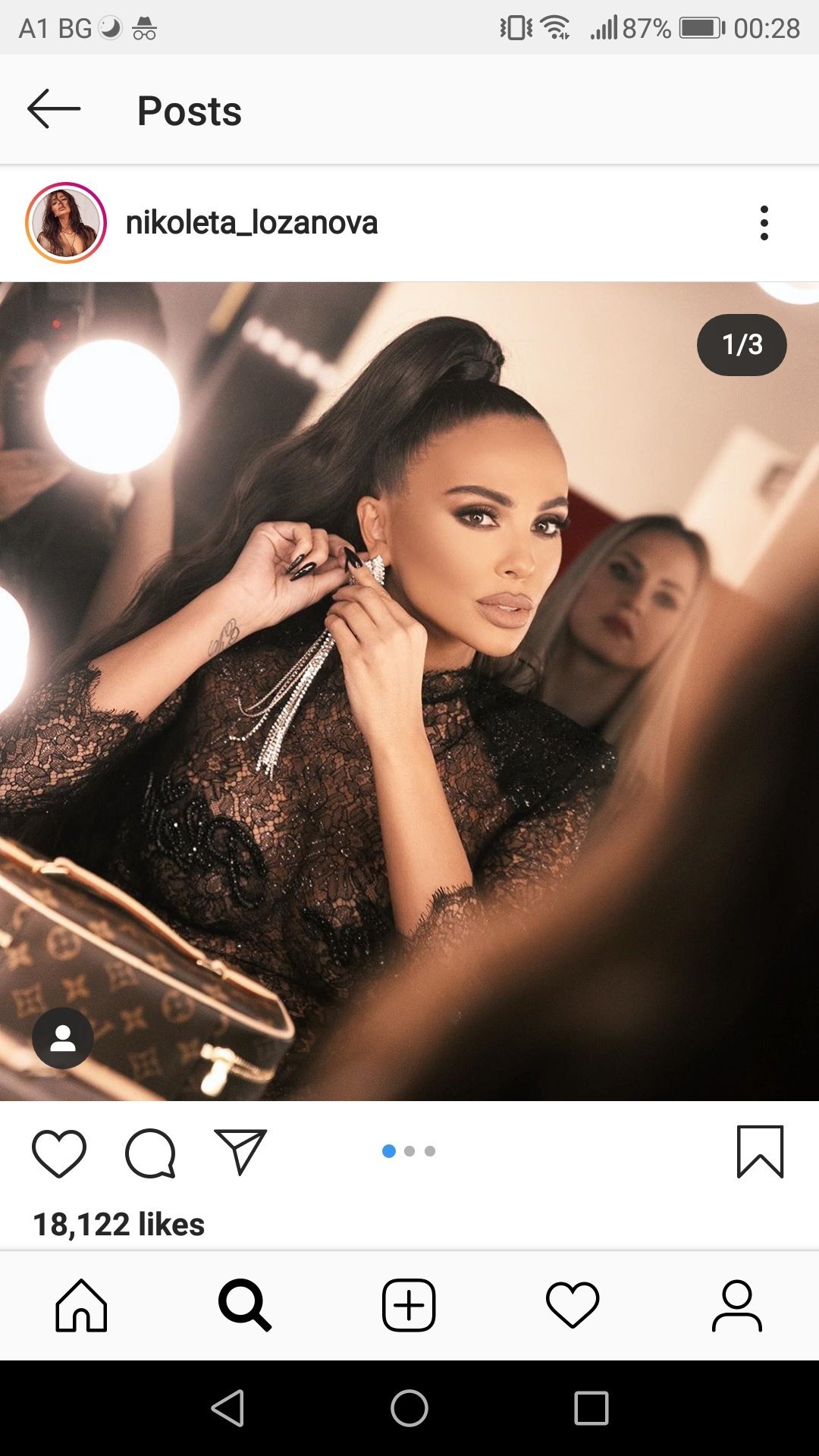Tap the Android home button
This screenshot has height=1456, width=819.
(x=409, y=1408)
